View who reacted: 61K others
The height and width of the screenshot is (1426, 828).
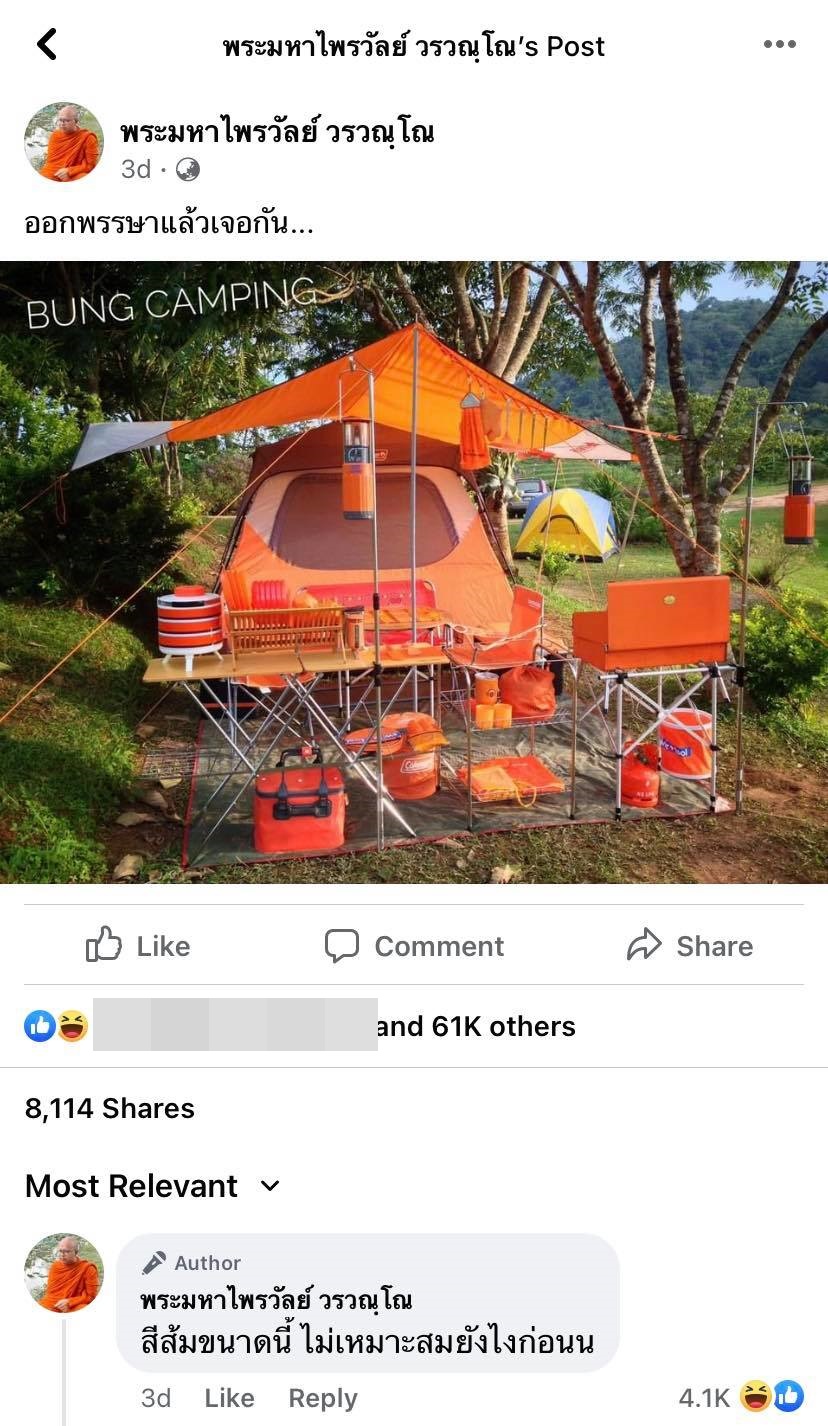(x=475, y=1026)
